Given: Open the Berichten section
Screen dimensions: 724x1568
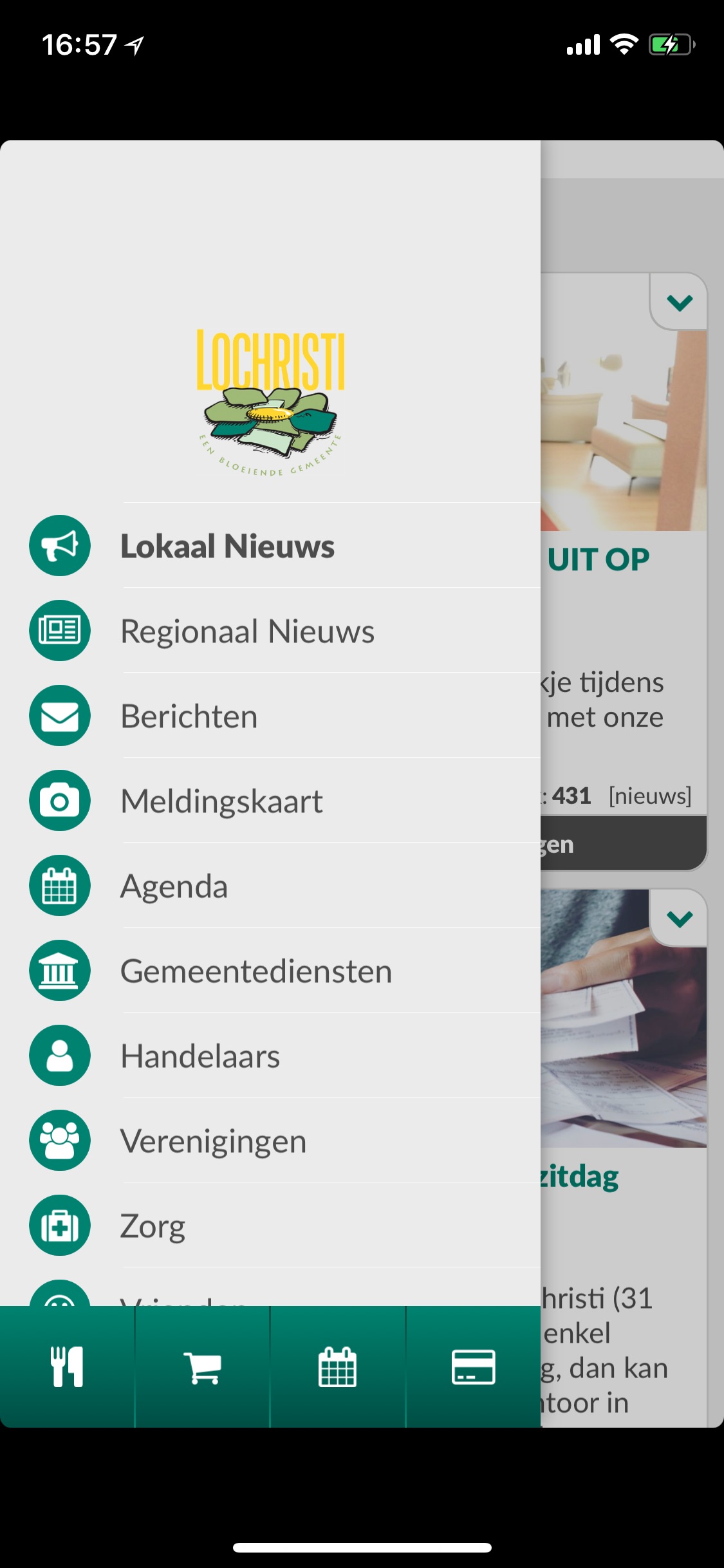Looking at the screenshot, I should pos(189,716).
